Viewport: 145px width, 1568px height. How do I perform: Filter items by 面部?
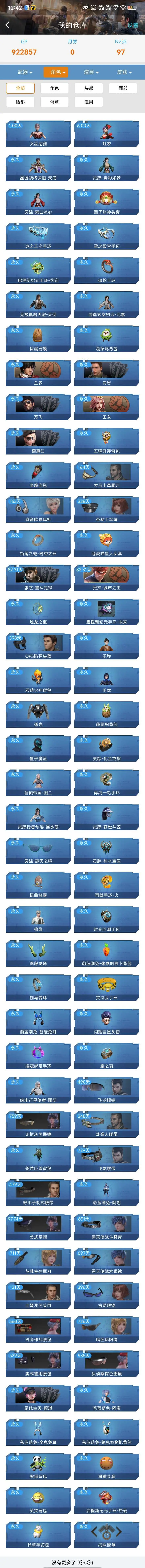pyautogui.click(x=123, y=88)
